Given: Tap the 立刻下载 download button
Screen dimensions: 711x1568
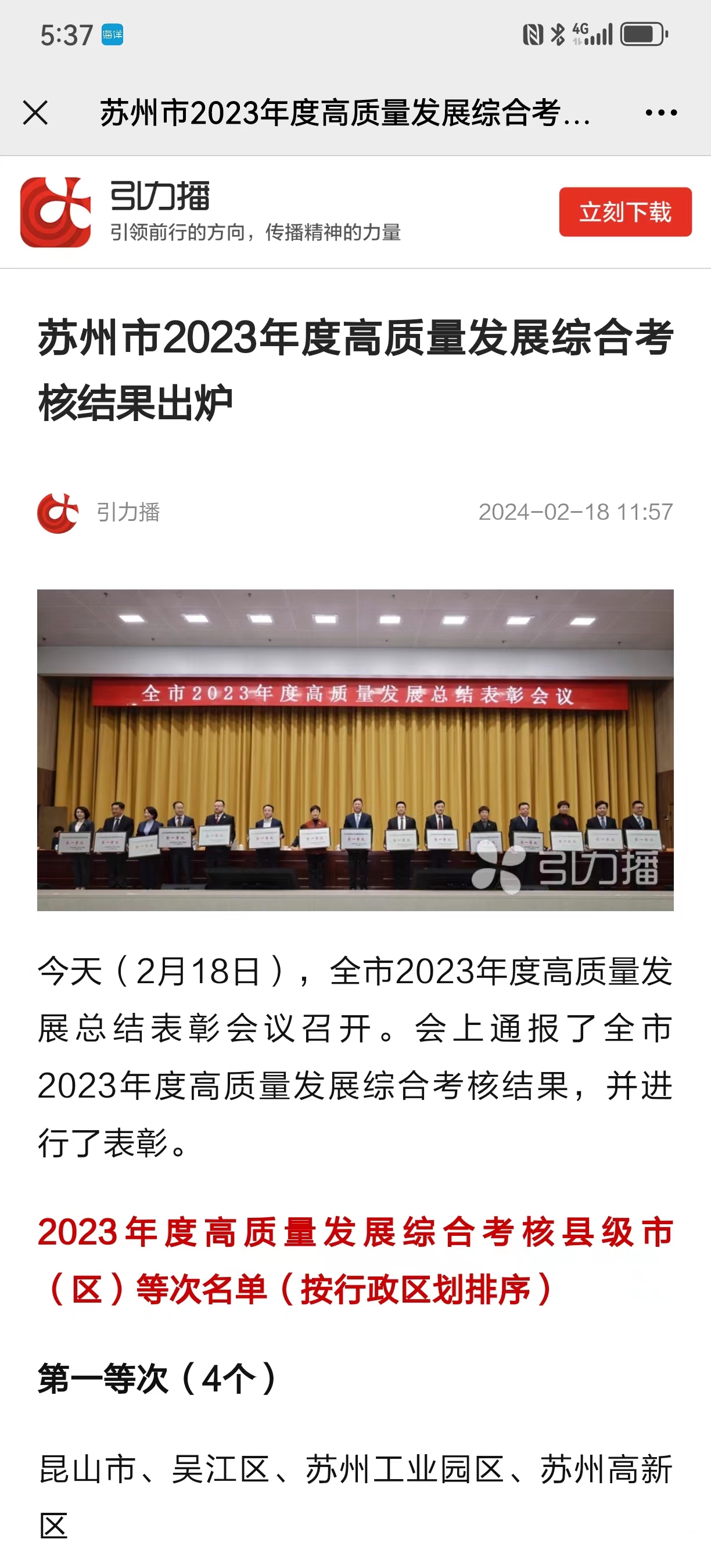Looking at the screenshot, I should [x=625, y=212].
